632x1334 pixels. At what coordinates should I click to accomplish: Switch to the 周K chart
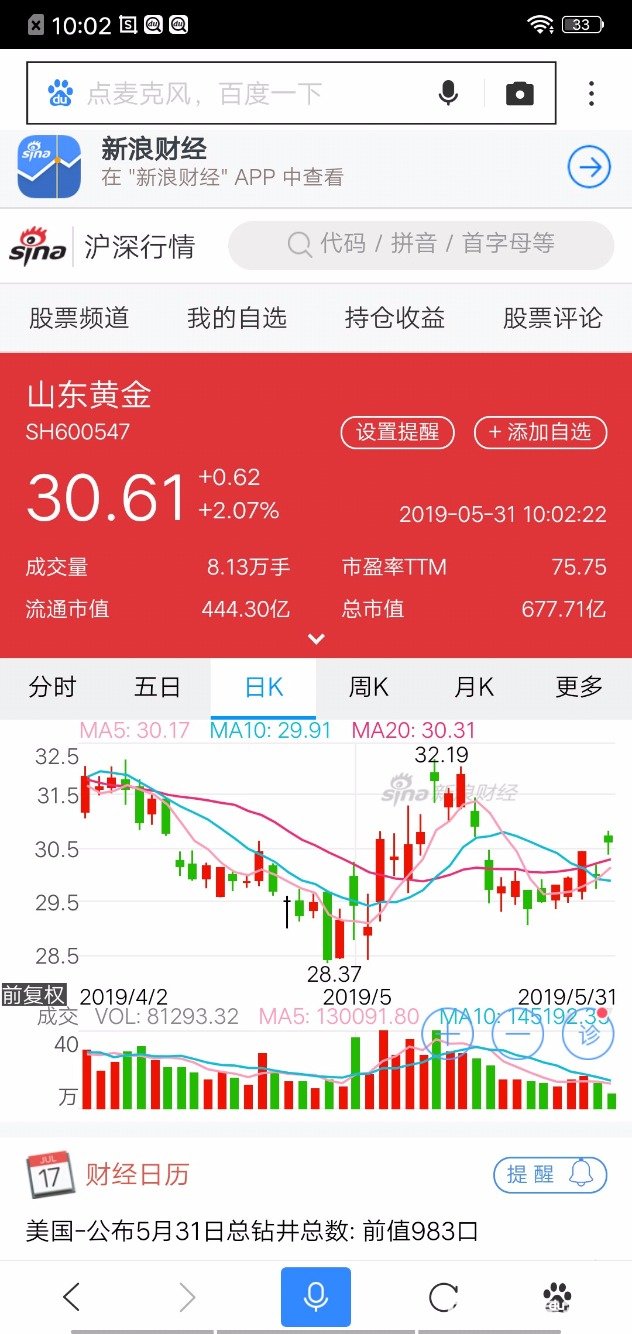pos(369,688)
